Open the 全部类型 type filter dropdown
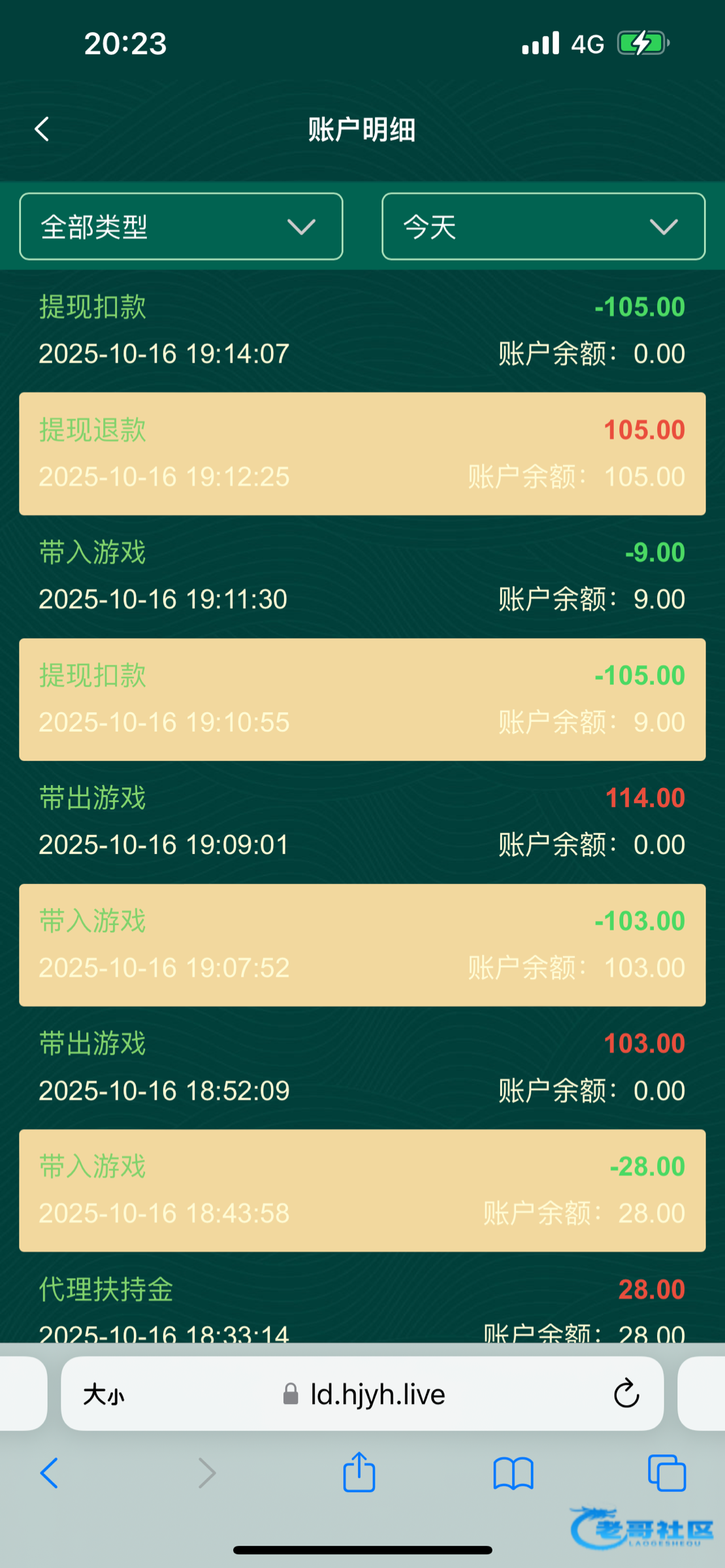 181,227
